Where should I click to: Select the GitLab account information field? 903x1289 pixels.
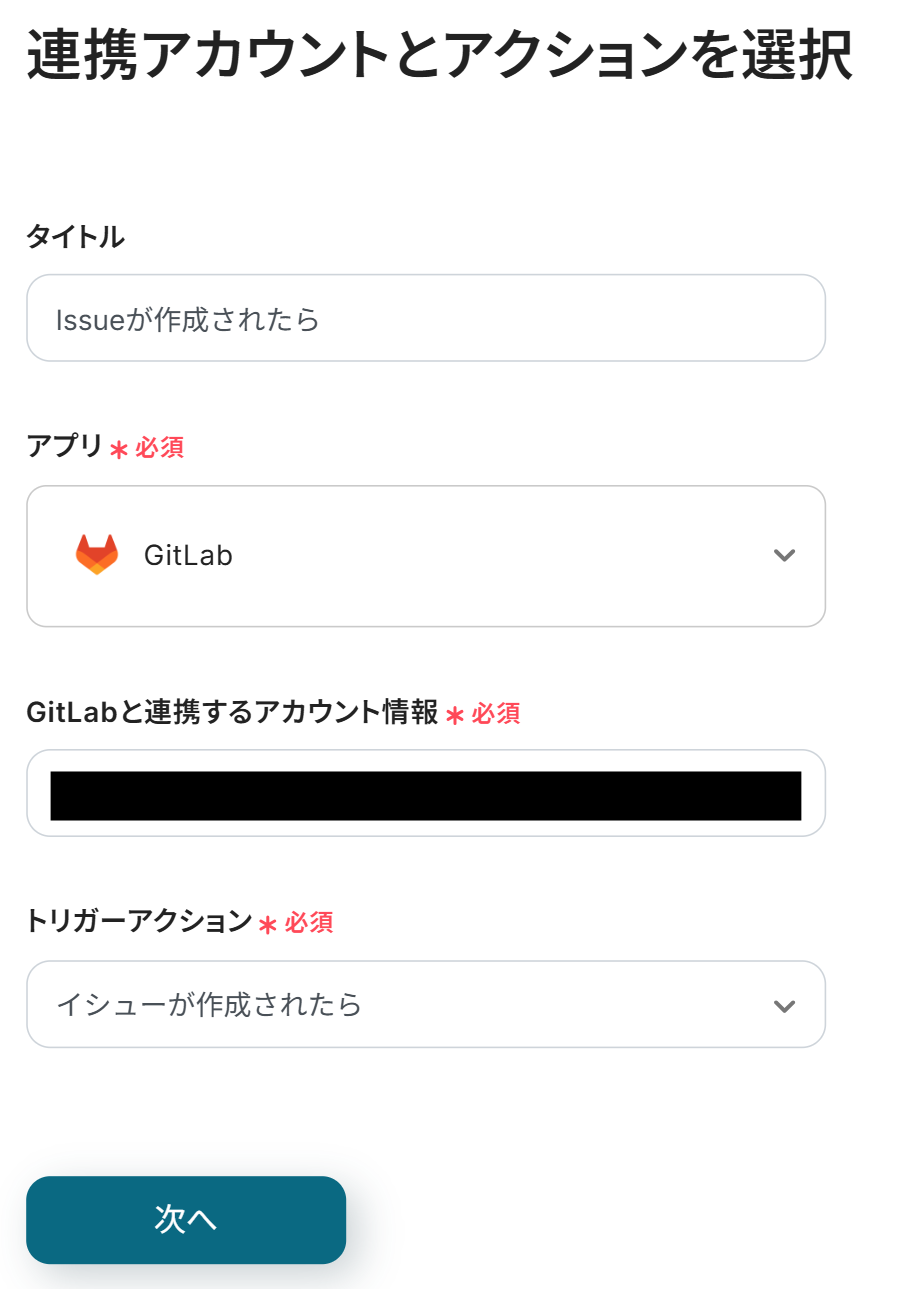(425, 793)
